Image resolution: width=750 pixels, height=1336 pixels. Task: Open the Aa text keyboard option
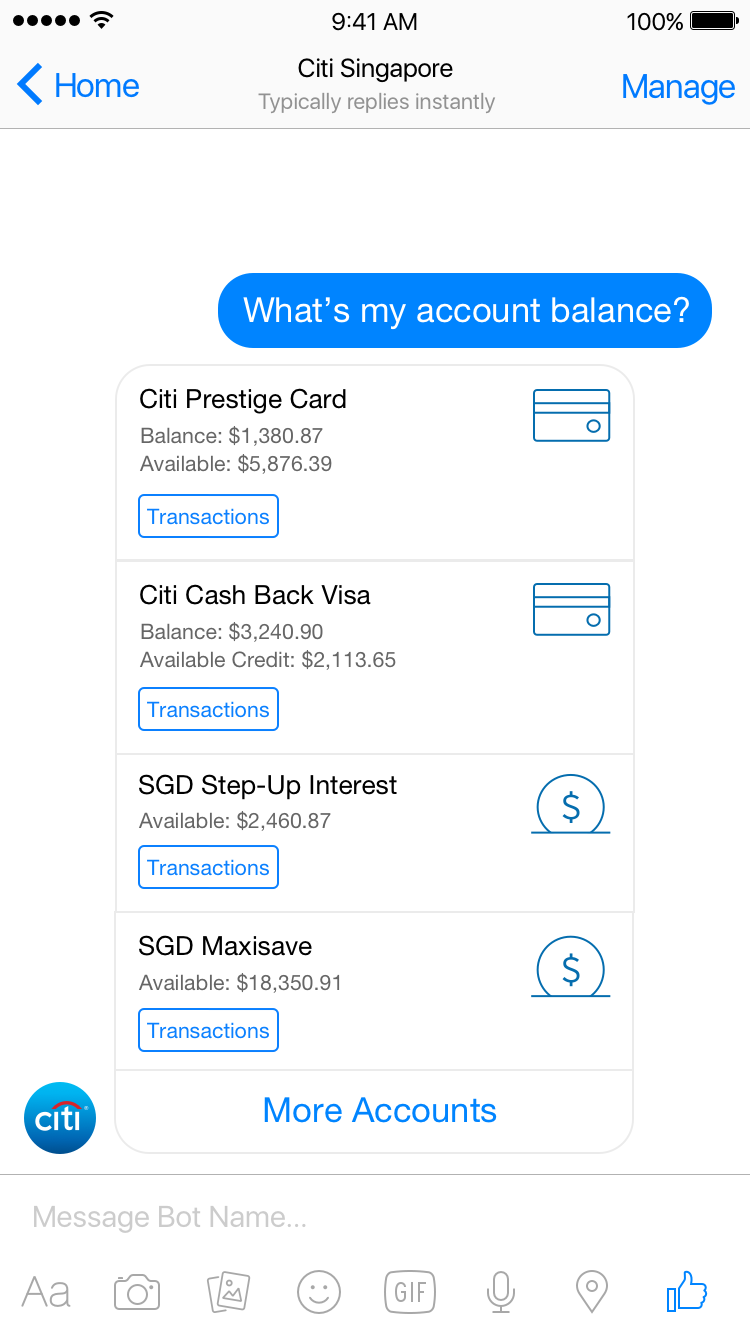tap(46, 1292)
